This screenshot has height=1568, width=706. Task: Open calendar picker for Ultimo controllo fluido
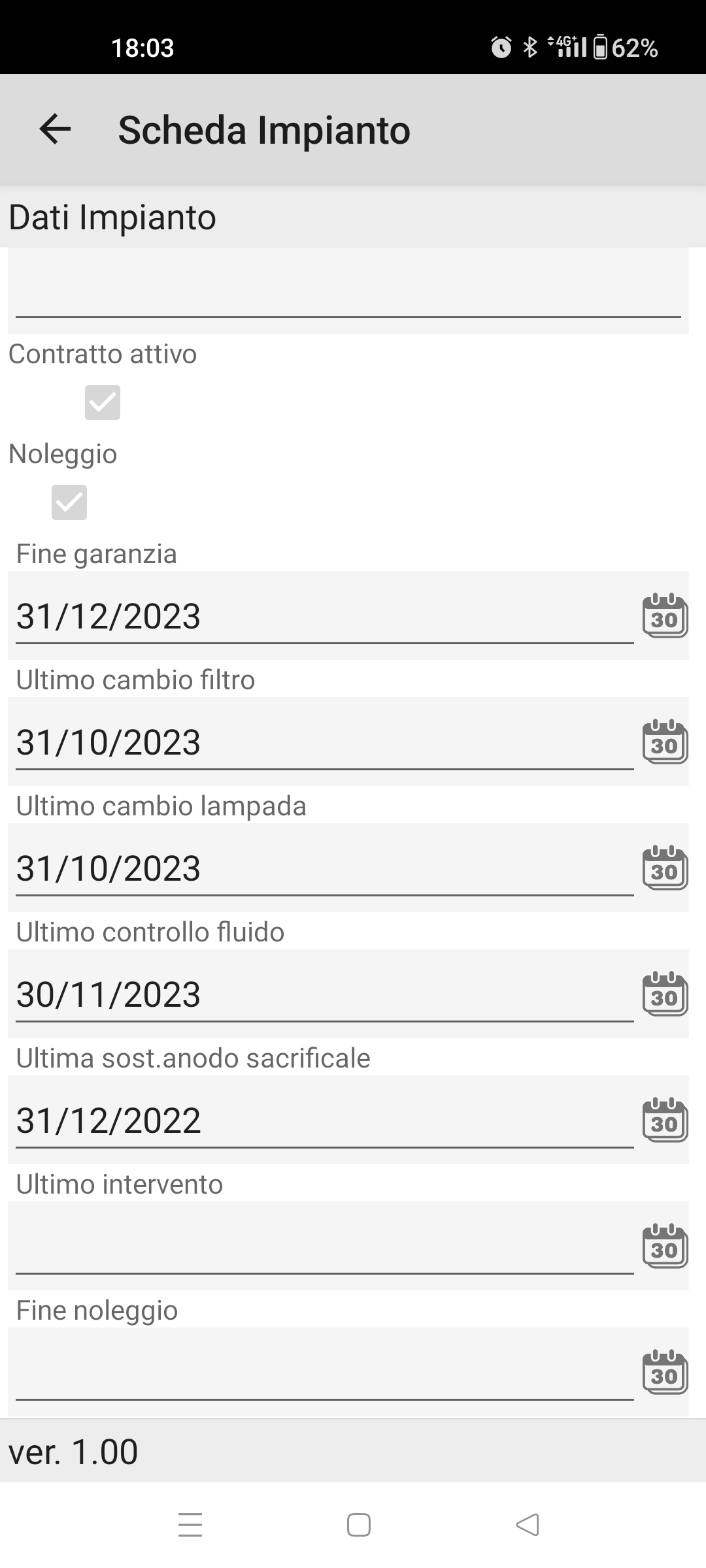click(665, 994)
